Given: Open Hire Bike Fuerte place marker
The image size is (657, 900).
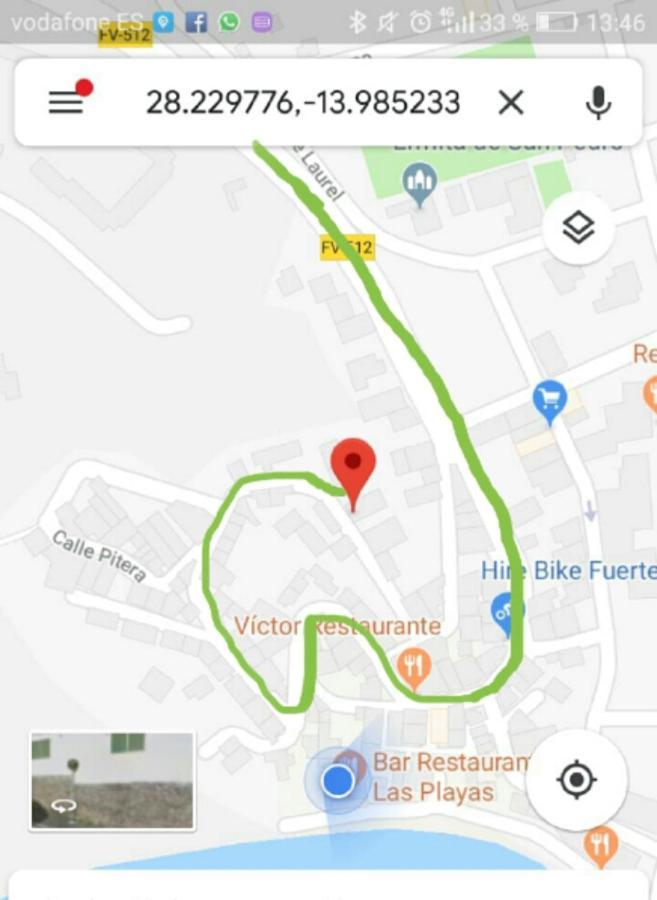Looking at the screenshot, I should coord(506,611).
